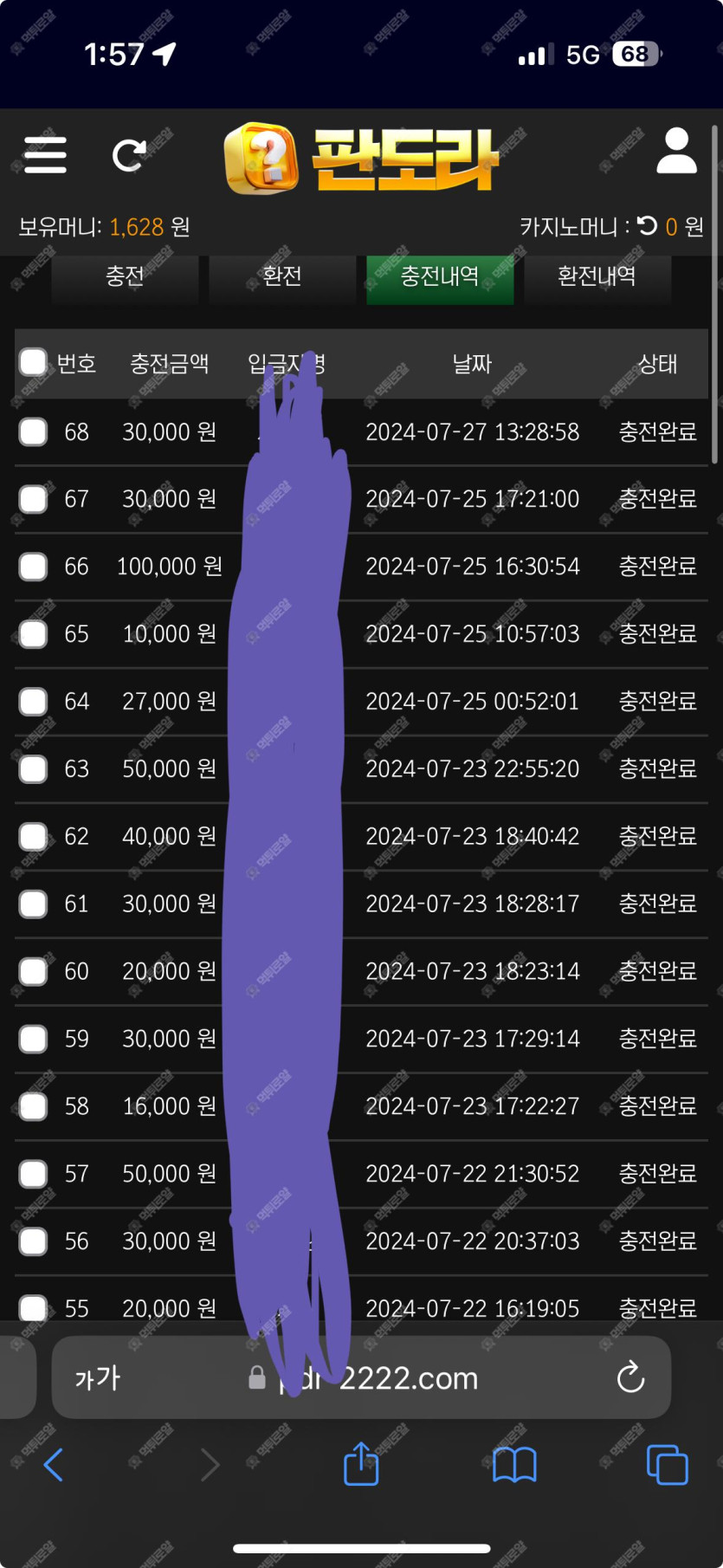Switch to the 충전 tab

tap(125, 277)
